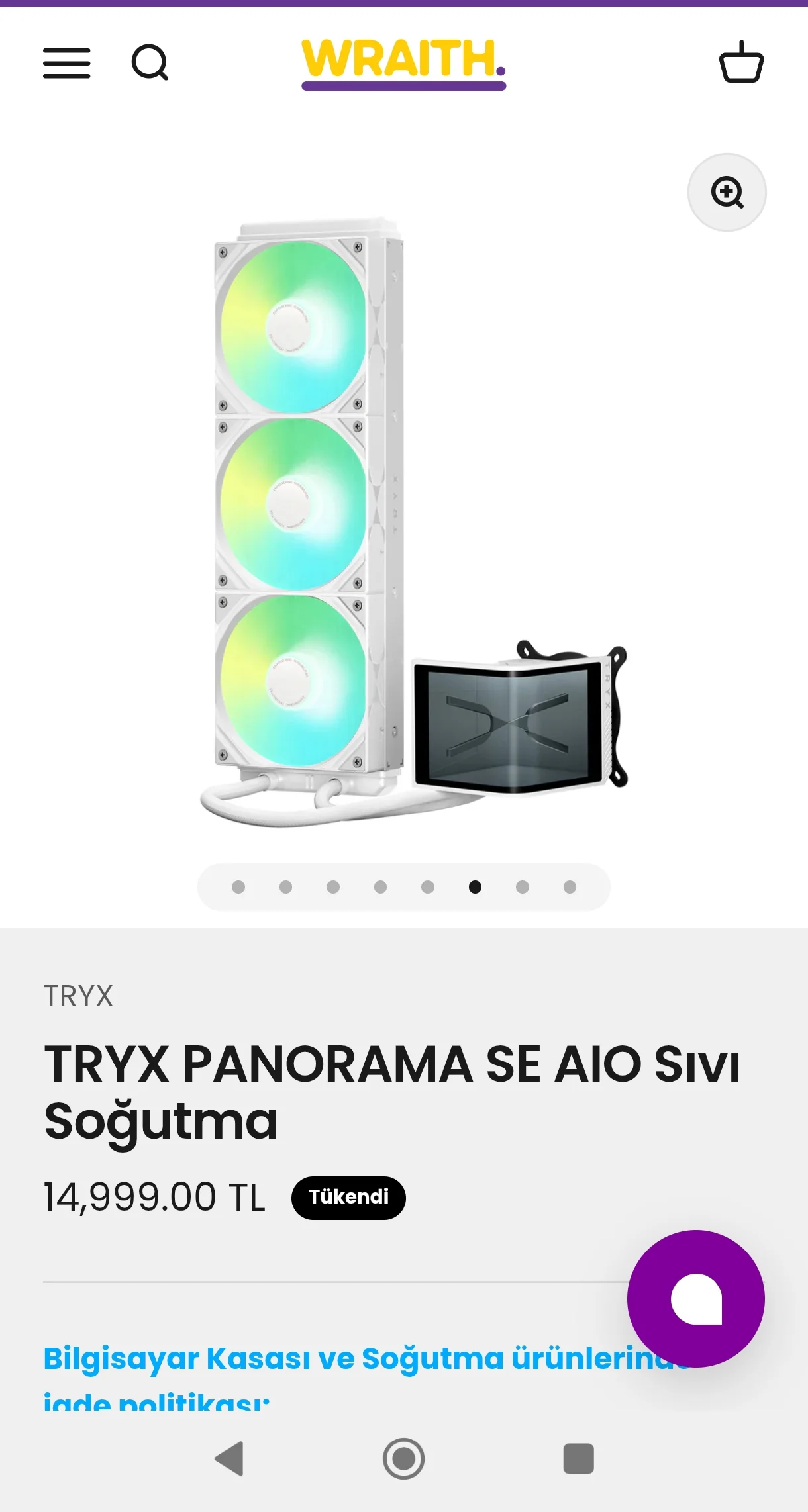Open the shopping basket
The height and width of the screenshot is (1512, 808).
[x=741, y=62]
